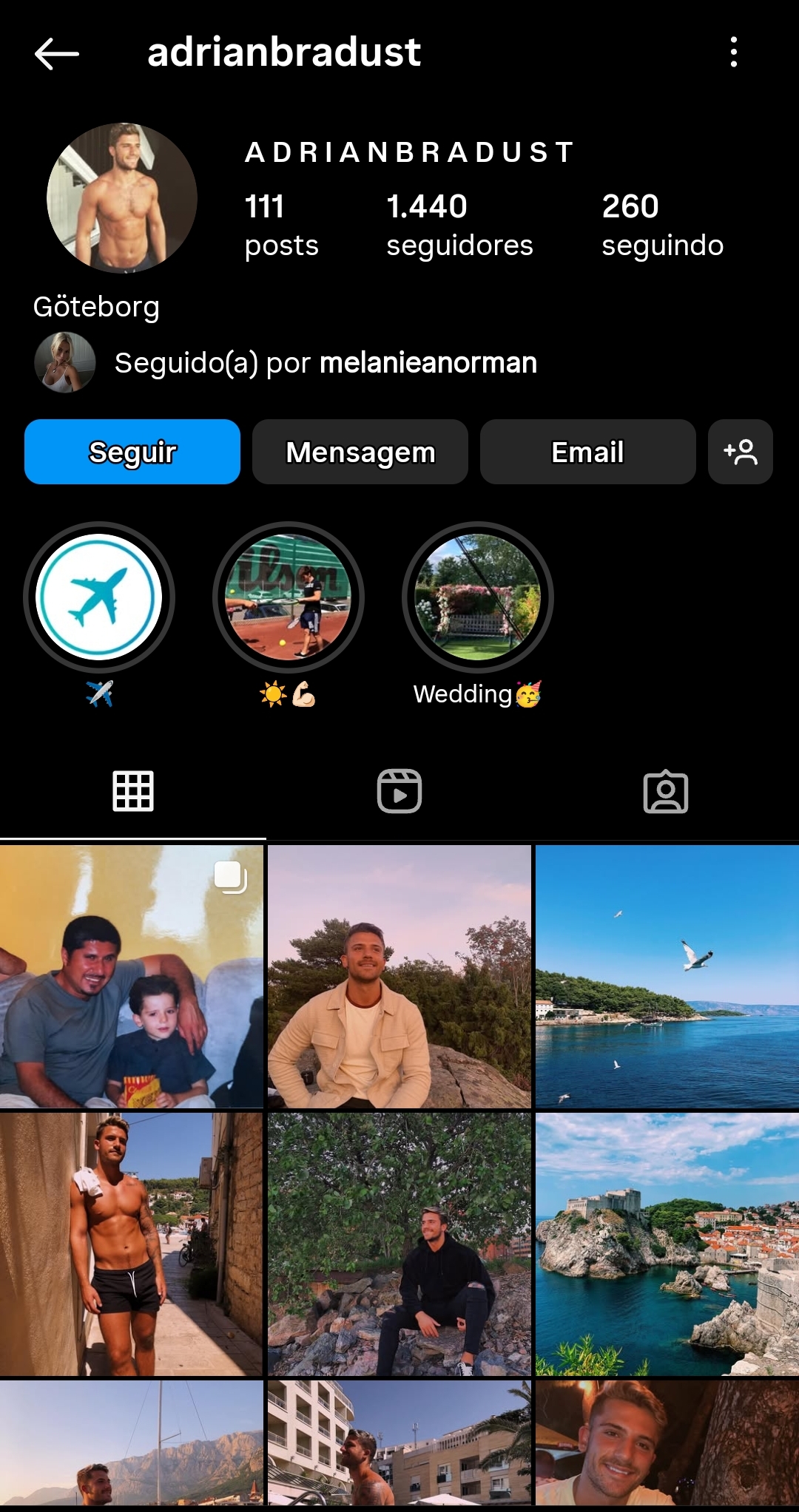Tap the blue Seguir button
This screenshot has width=799, height=1512.
[x=132, y=452]
